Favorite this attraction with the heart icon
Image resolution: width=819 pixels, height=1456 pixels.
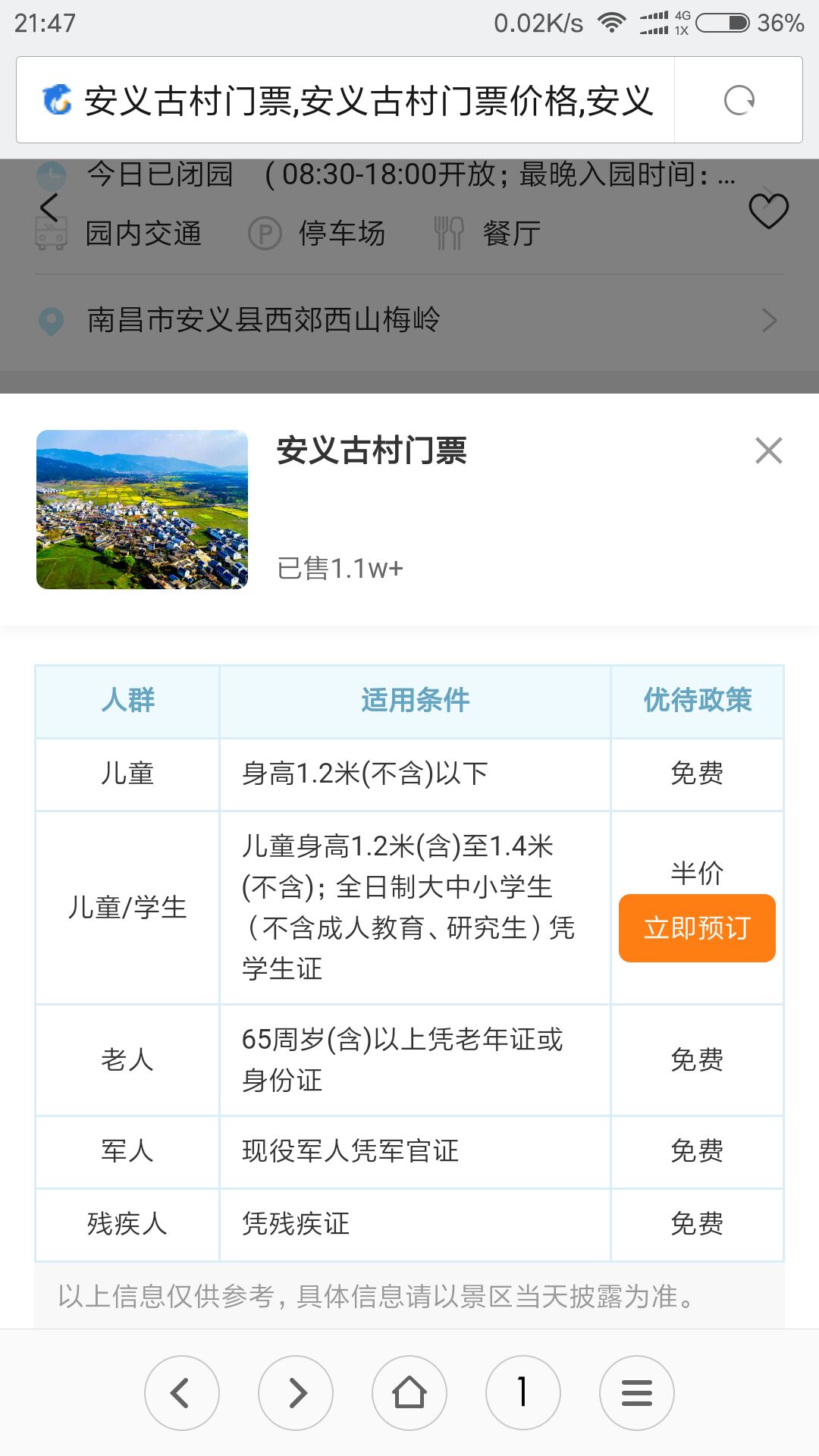coord(768,211)
